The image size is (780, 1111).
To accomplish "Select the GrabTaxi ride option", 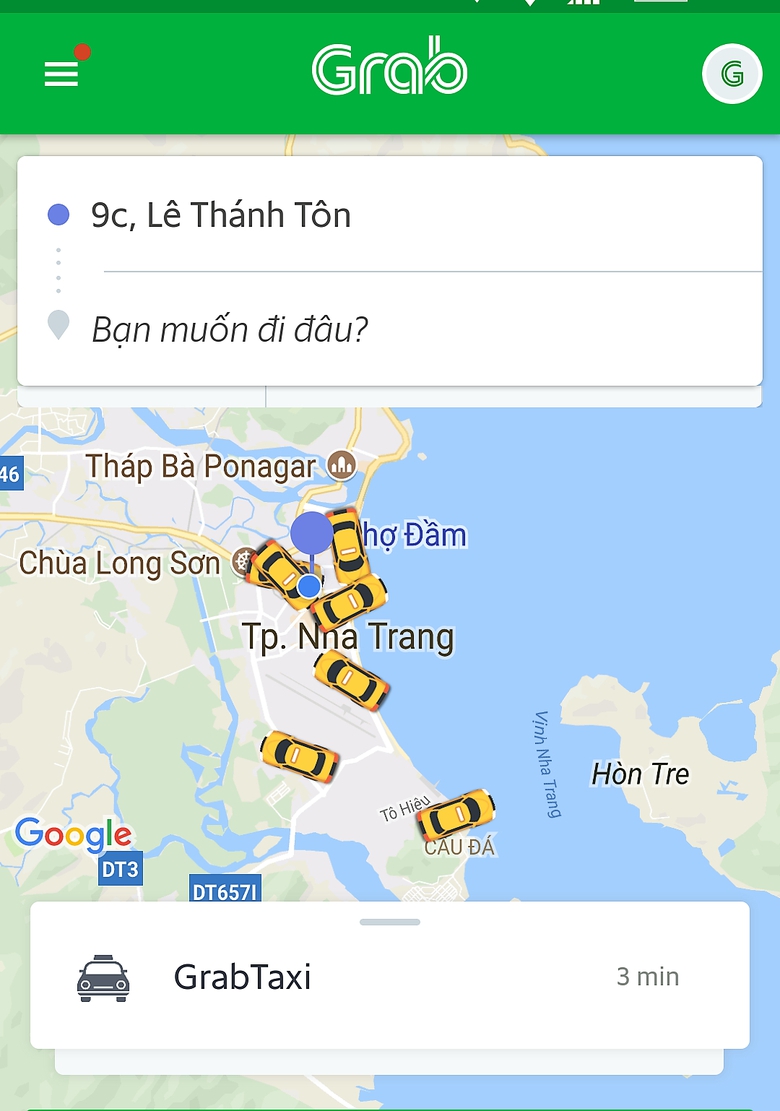I will point(240,976).
